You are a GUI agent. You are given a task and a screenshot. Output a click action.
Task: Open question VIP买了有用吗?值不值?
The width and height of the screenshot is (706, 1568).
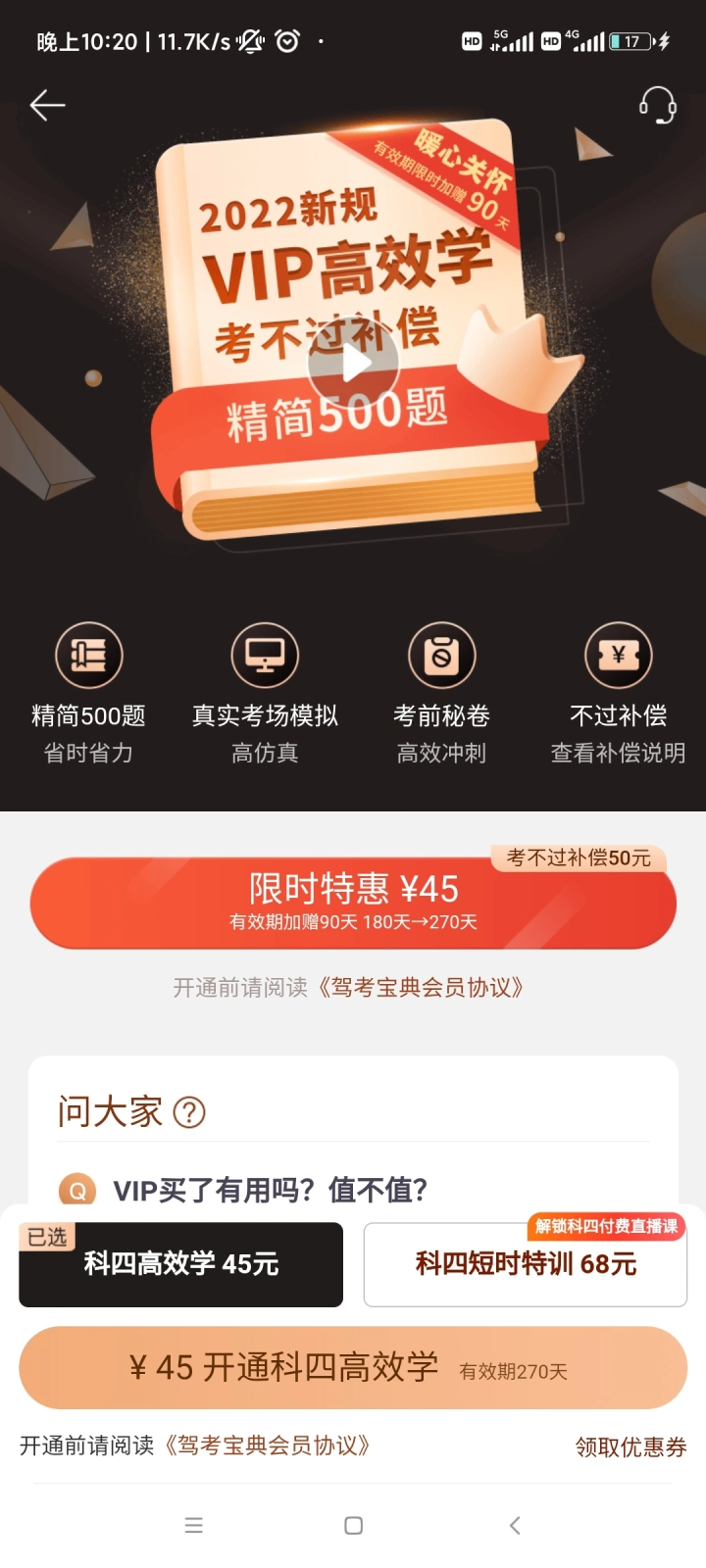tap(271, 1190)
